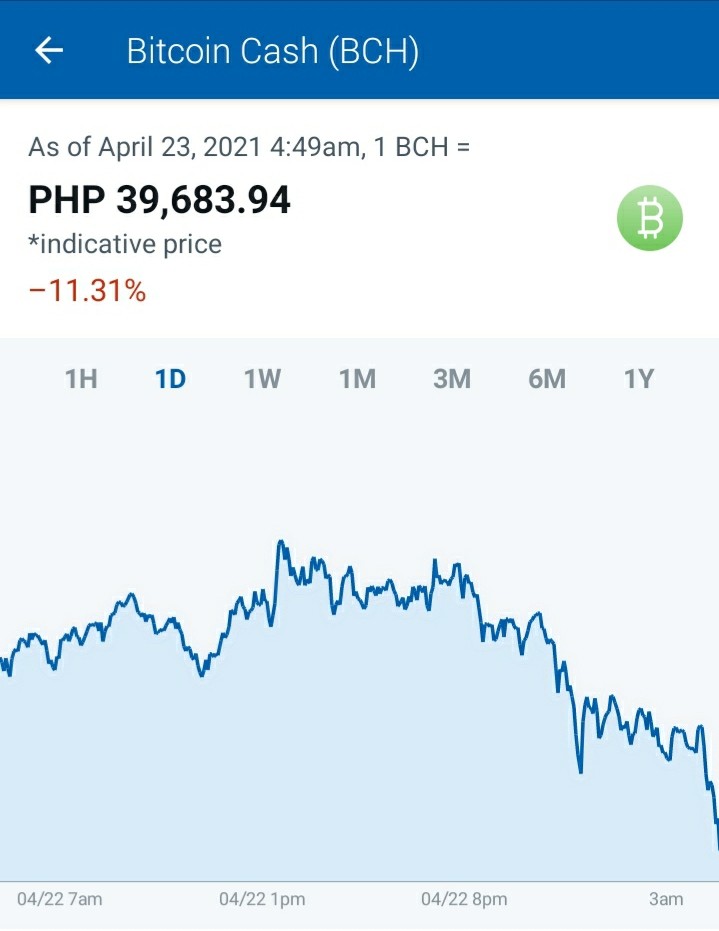Image resolution: width=719 pixels, height=931 pixels.
Task: Display the 1Y price chart
Action: pos(639,379)
